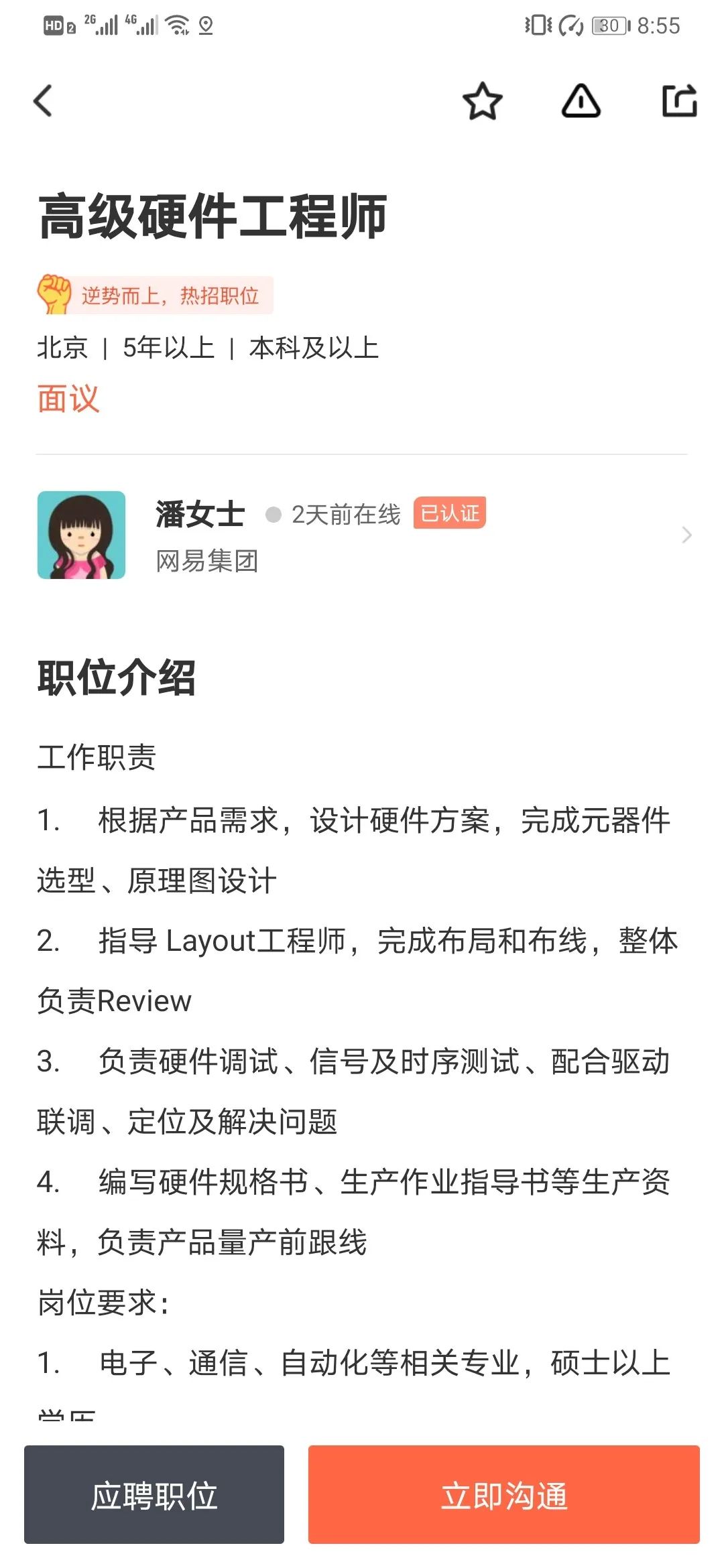Tap 2天前在线 status text
Screen dimensions: 724x1568
coord(347,515)
